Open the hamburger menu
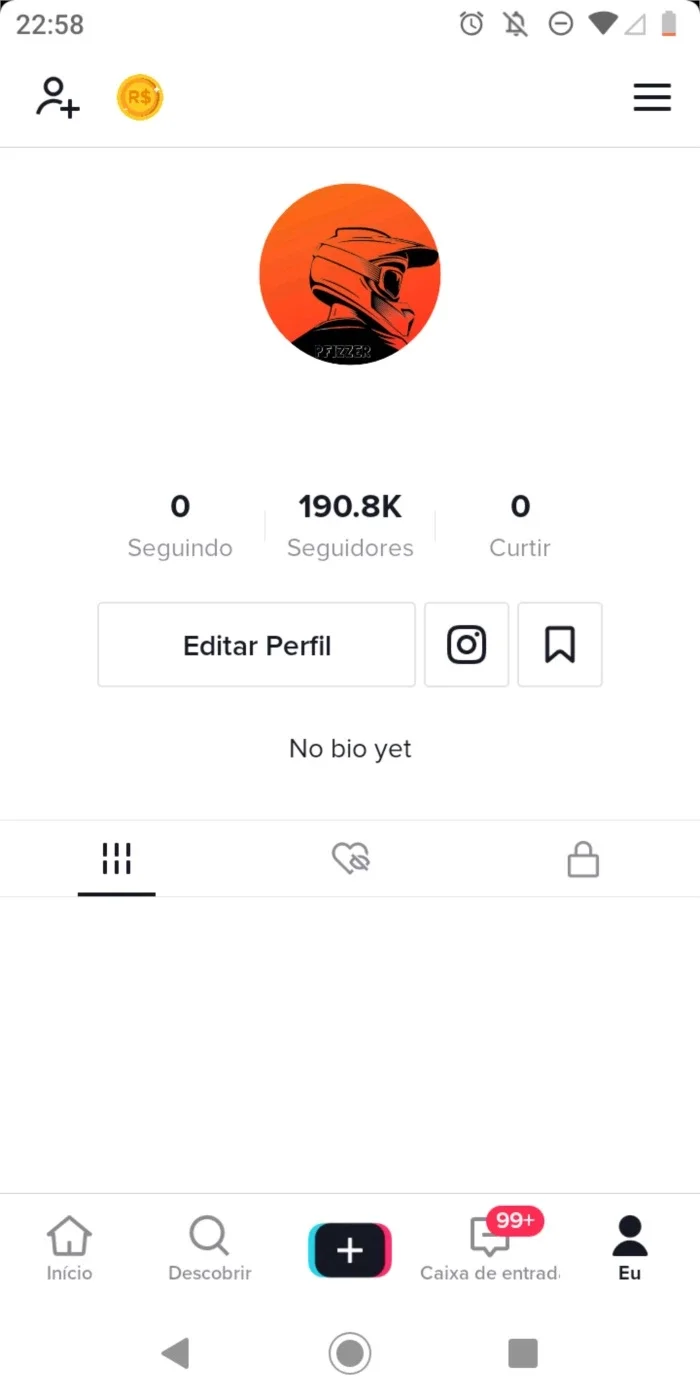 pos(652,97)
